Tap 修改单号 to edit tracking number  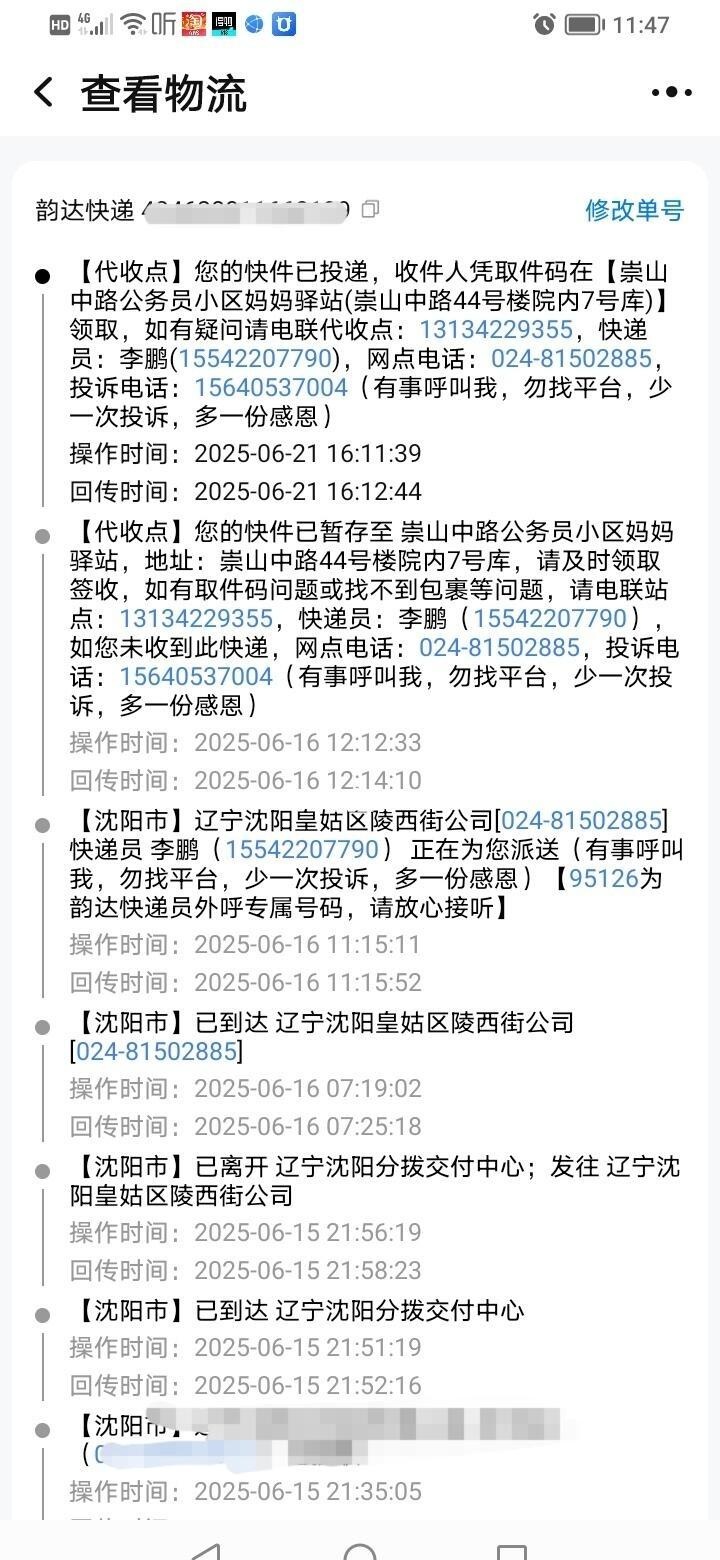pos(634,210)
